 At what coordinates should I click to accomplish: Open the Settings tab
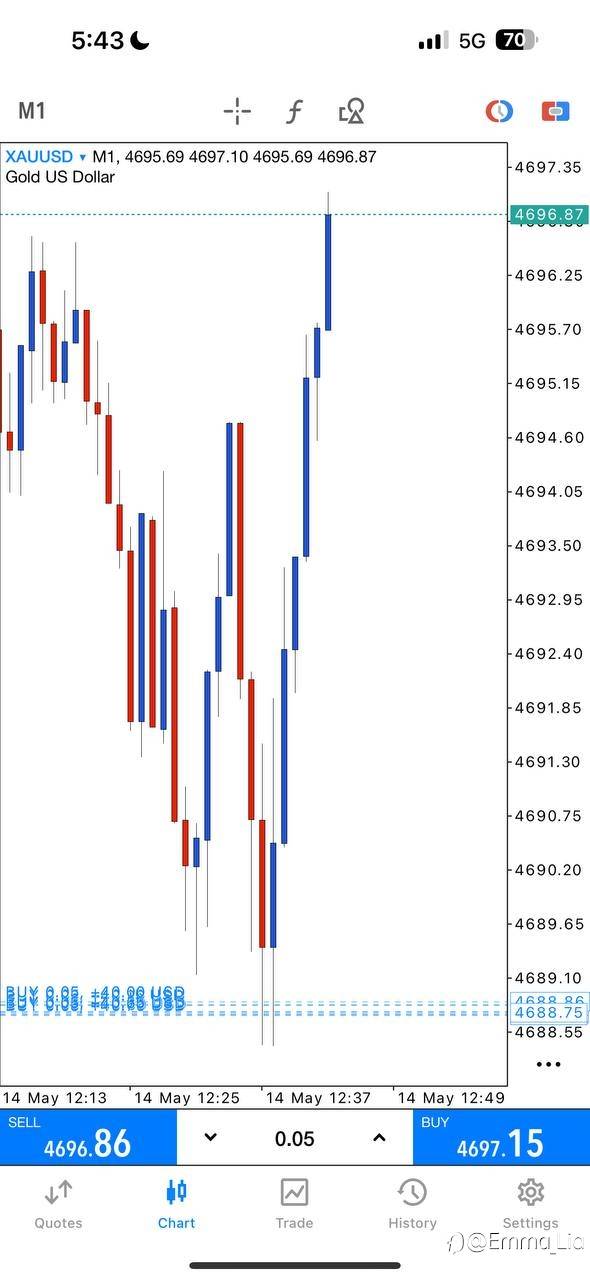(x=530, y=1204)
